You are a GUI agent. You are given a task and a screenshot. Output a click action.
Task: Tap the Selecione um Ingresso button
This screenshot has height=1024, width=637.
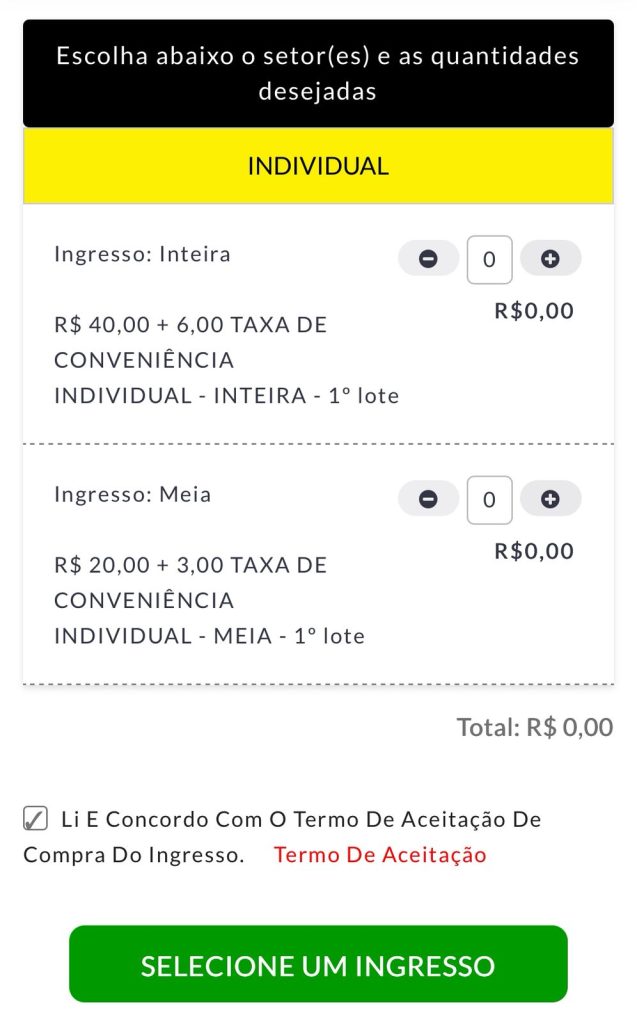pyautogui.click(x=318, y=965)
